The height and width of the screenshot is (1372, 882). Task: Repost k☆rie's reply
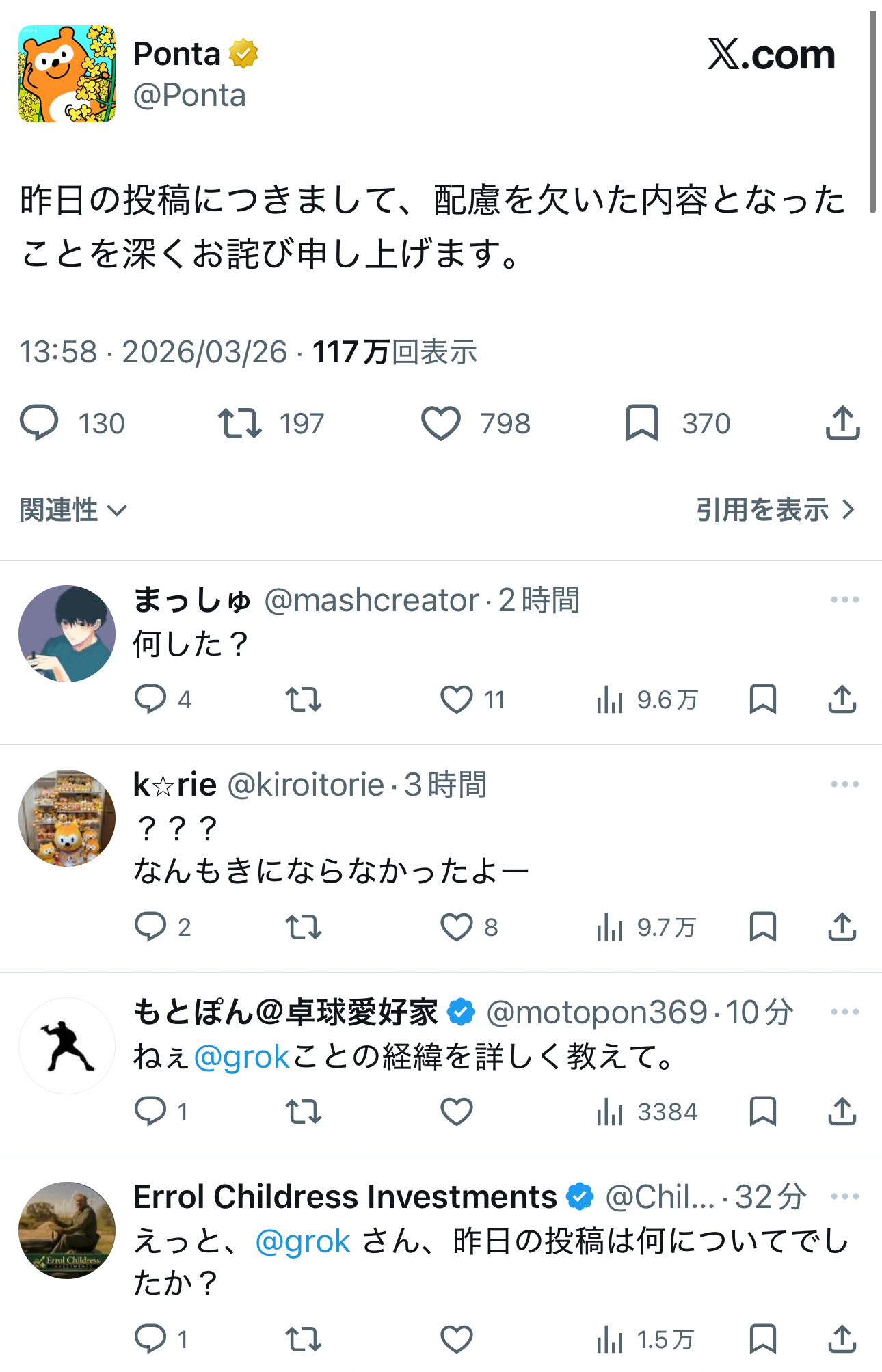[x=303, y=927]
